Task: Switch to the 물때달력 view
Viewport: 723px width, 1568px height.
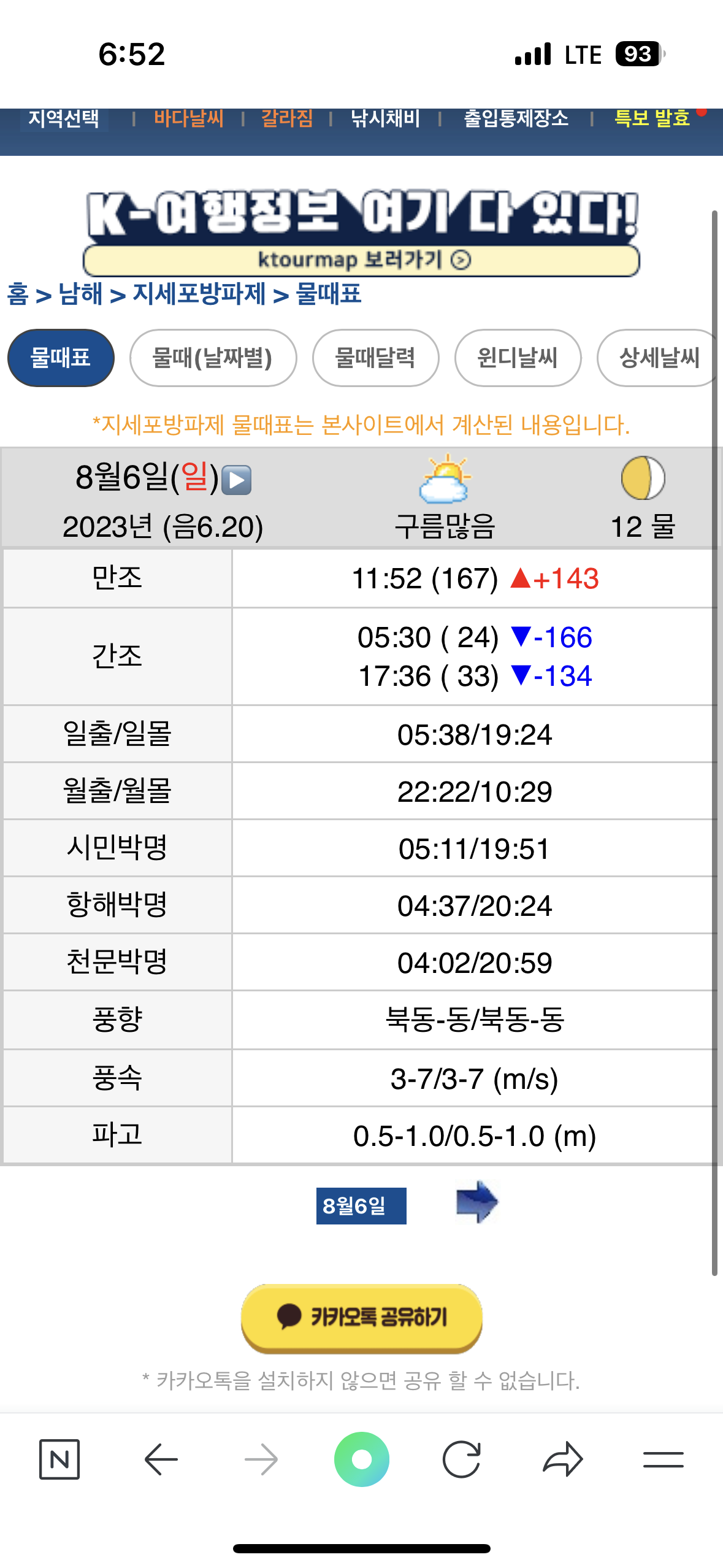Action: [375, 358]
